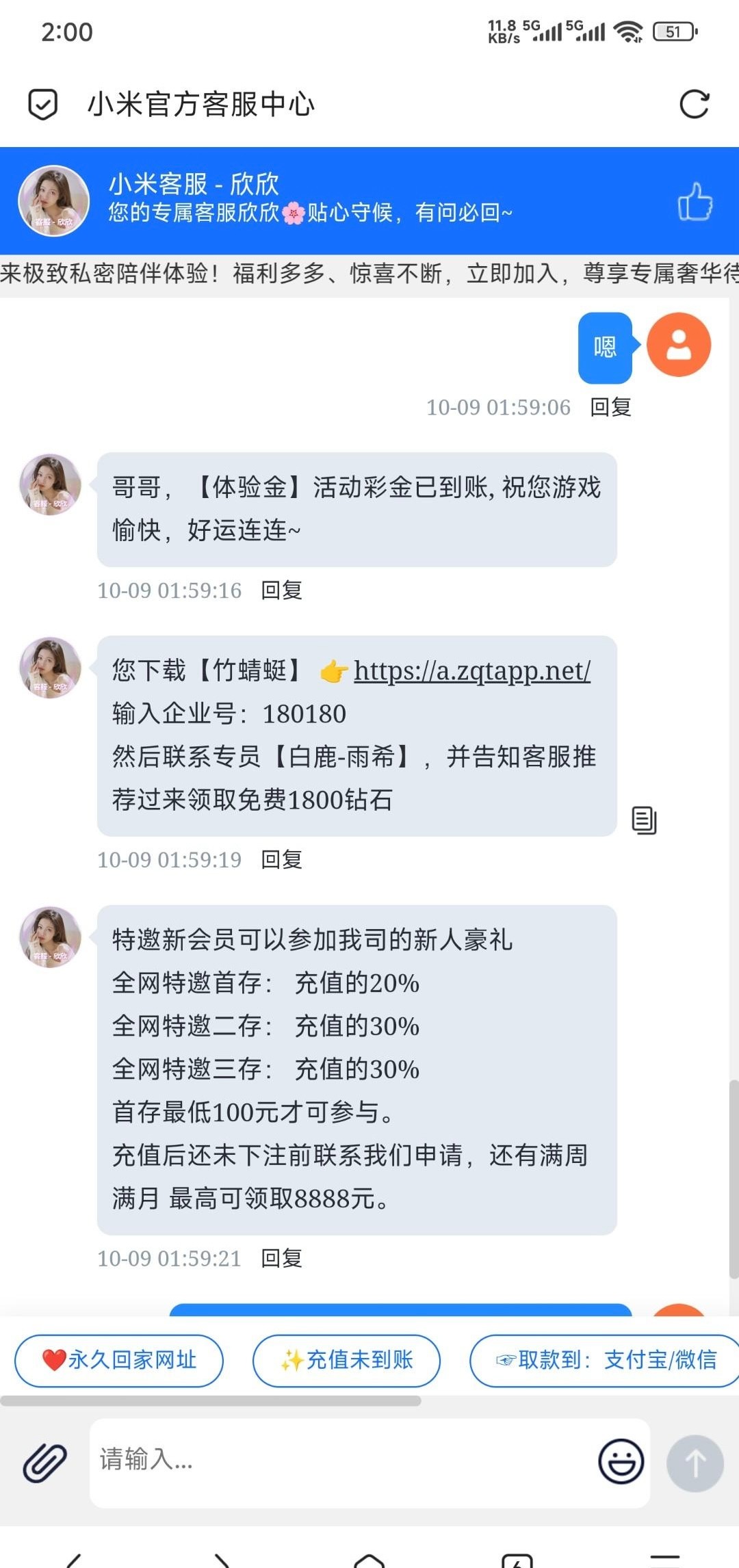Reply to the 体验金 message
The height and width of the screenshot is (1568, 739).
(281, 590)
